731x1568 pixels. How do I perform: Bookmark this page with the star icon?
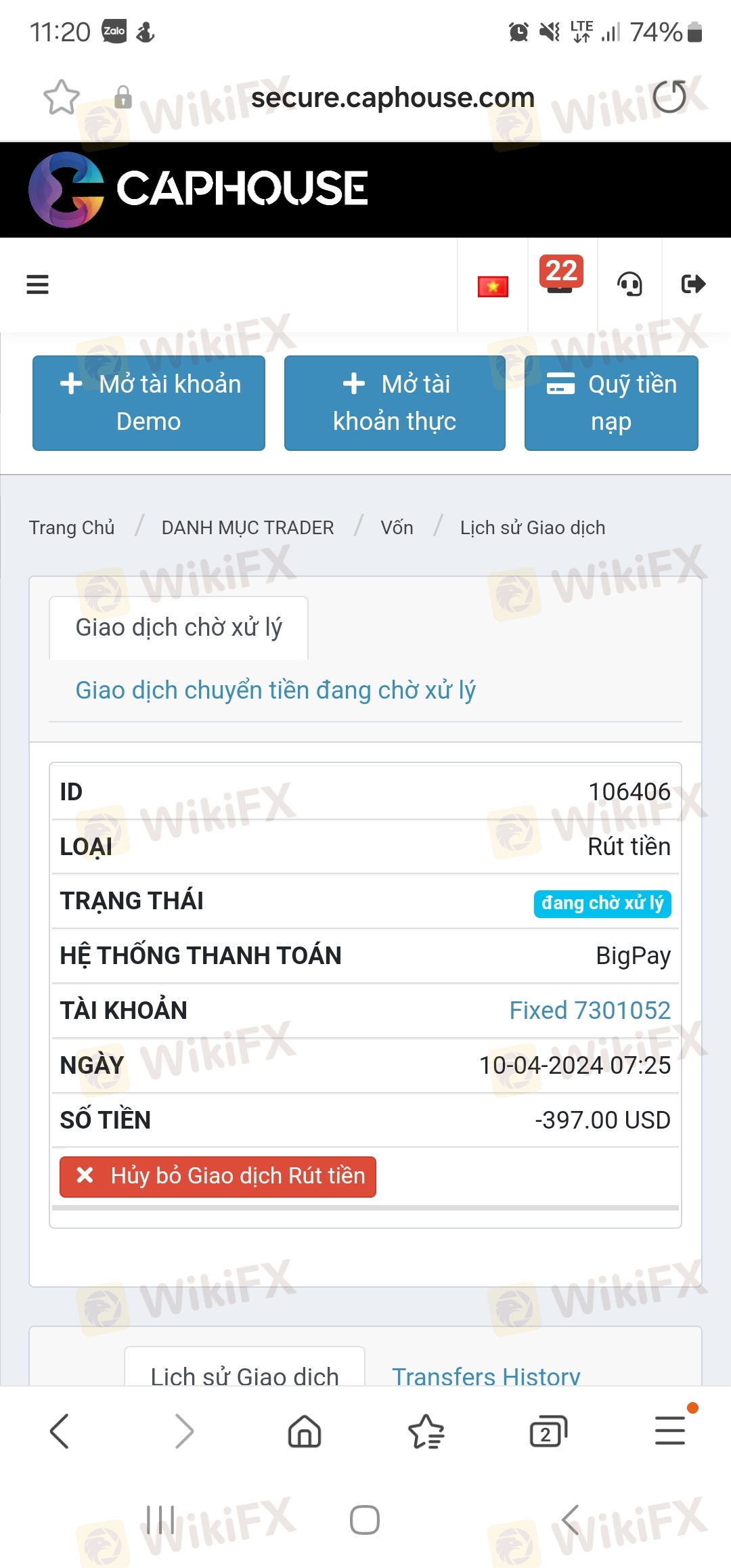(61, 97)
